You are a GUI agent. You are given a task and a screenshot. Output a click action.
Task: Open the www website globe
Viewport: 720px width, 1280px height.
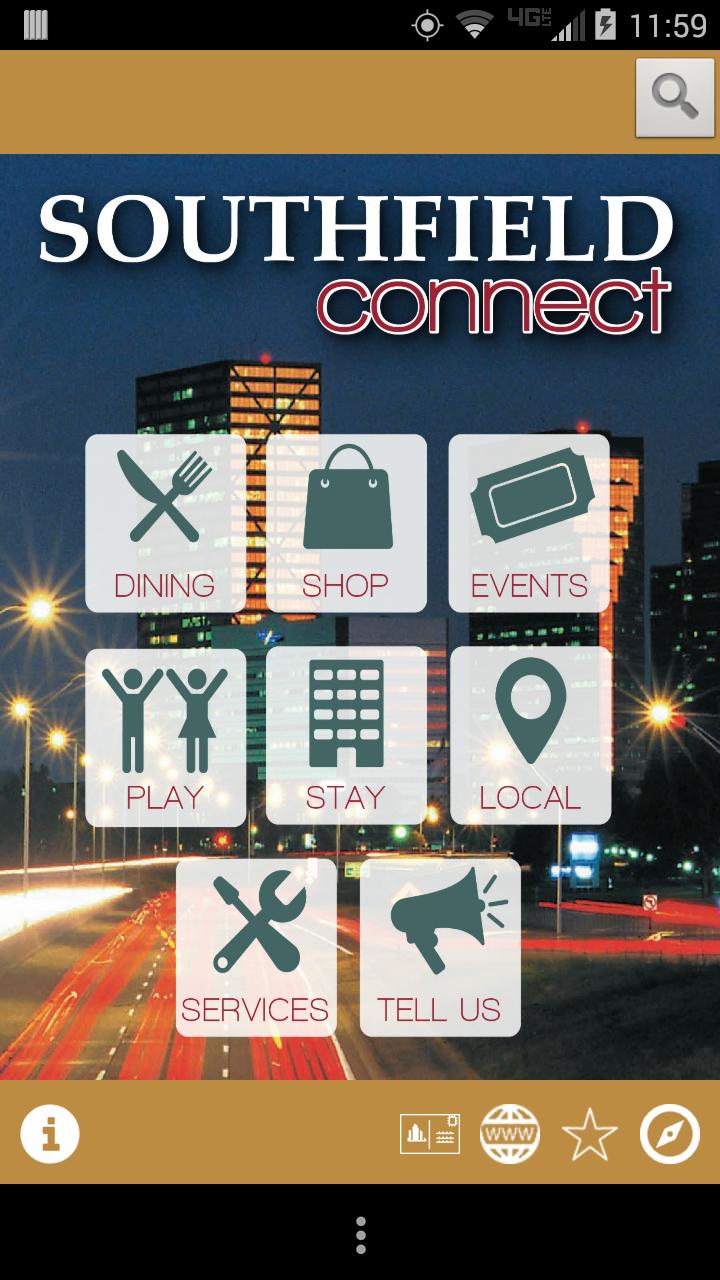pyautogui.click(x=510, y=1134)
